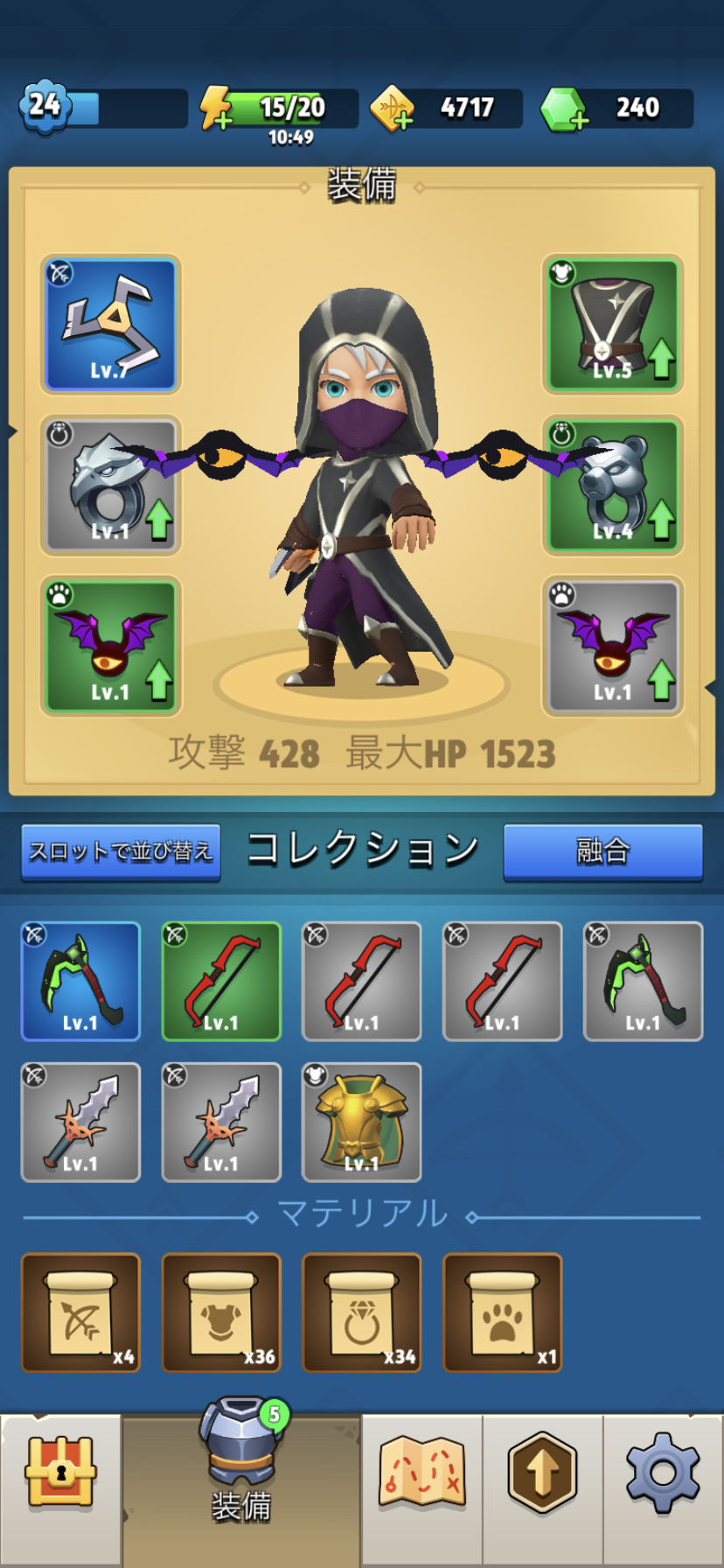The width and height of the screenshot is (724, 1568).
Task: Select the Lv.4 bear ring slot
Action: point(613,484)
